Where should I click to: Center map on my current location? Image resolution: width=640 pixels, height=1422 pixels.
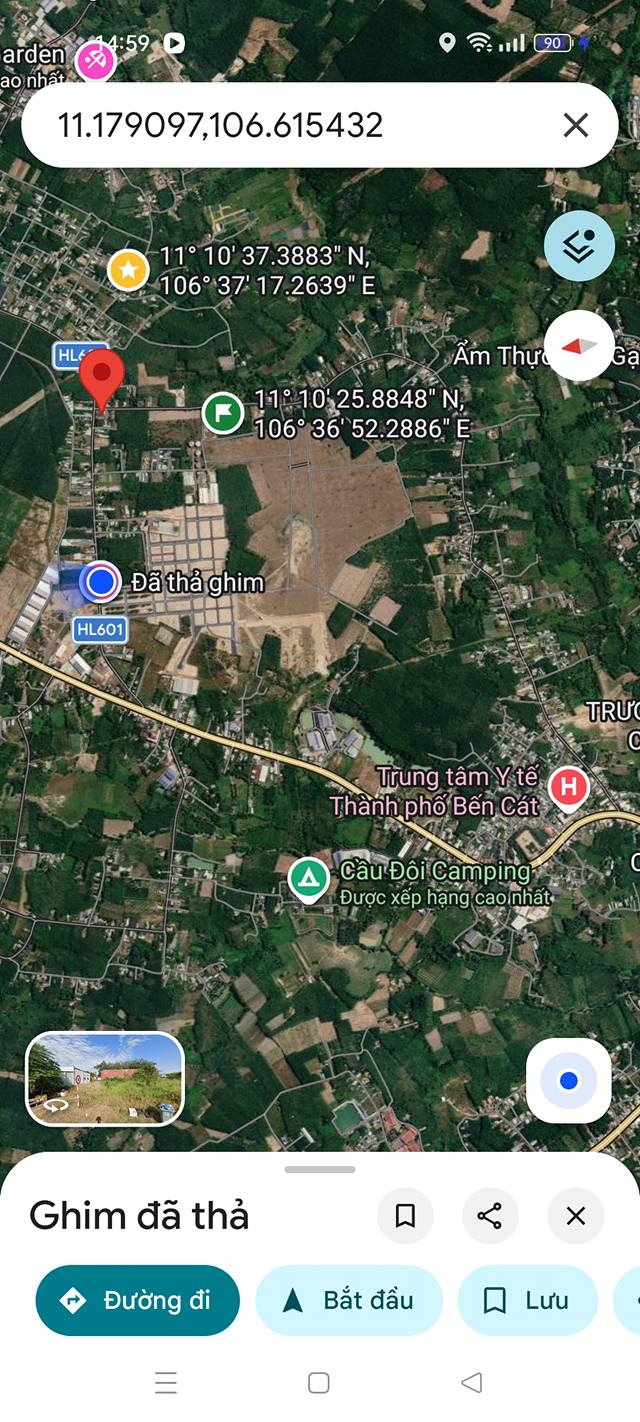tap(568, 1080)
